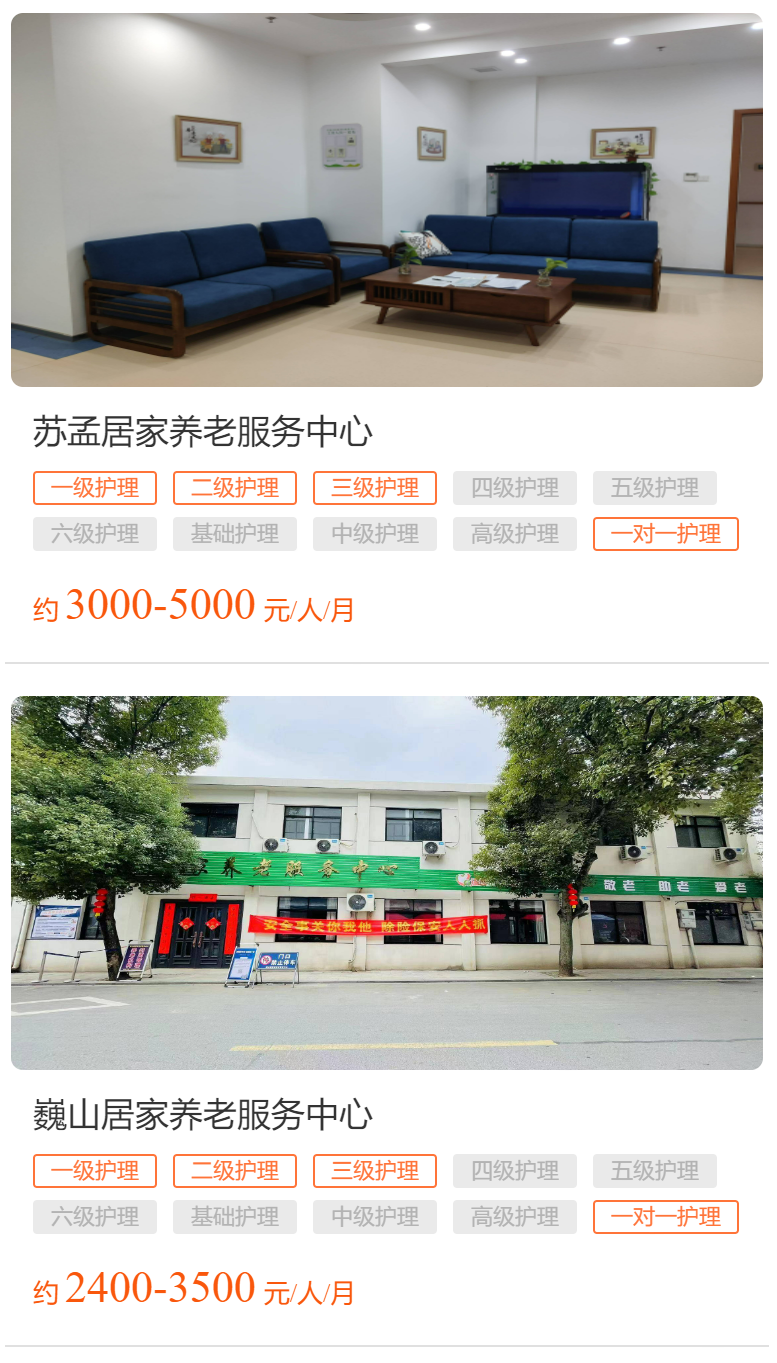Open the 巍山居家养老服务中心 card
This screenshot has height=1363, width=777.
coord(203,1114)
